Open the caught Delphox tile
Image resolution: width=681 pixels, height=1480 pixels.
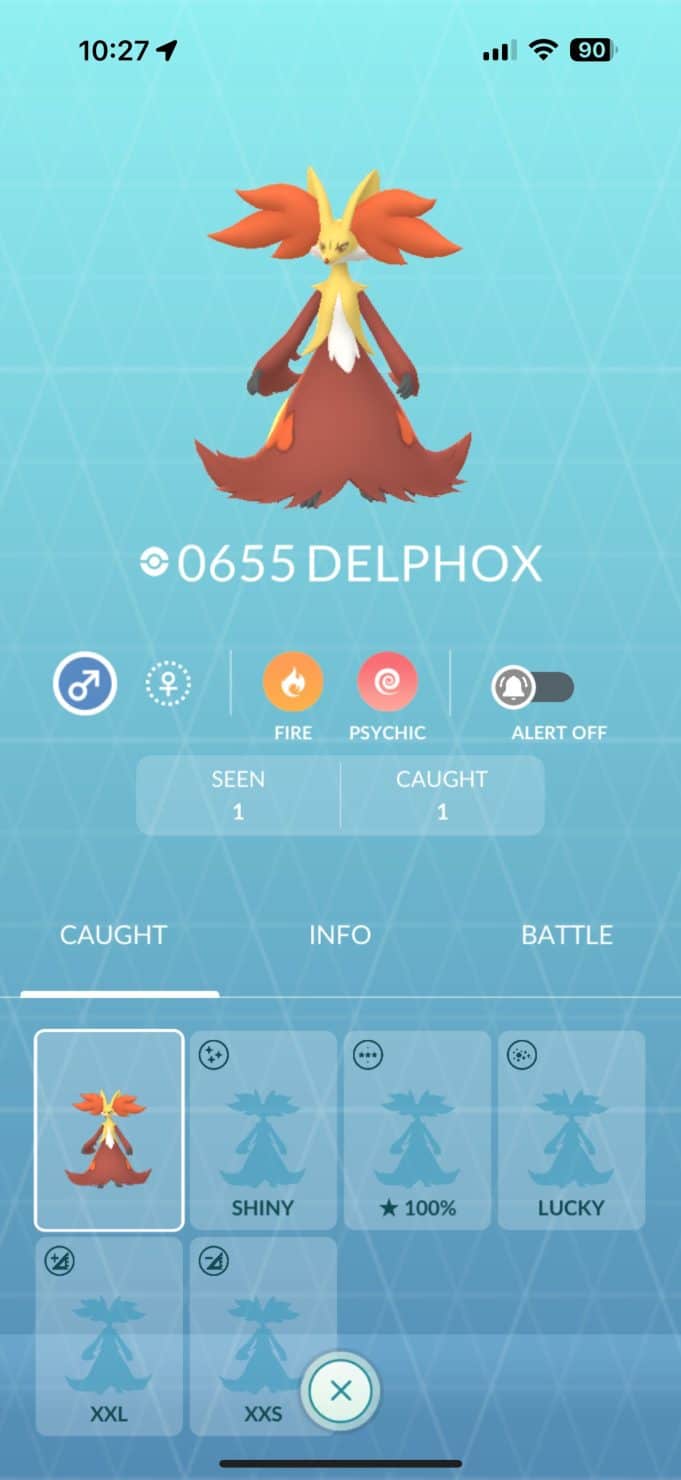tap(109, 1130)
